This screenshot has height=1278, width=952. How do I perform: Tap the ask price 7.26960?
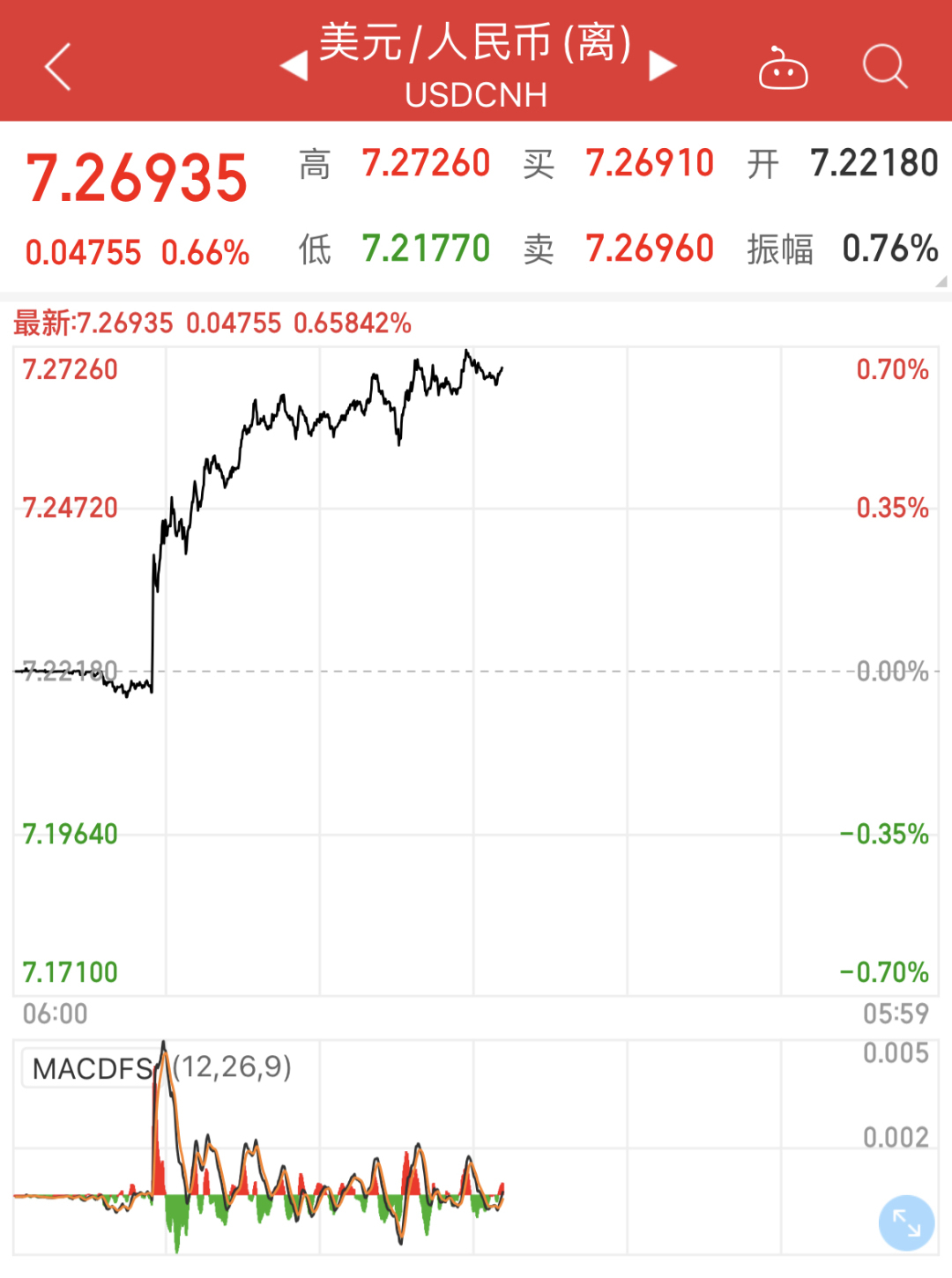click(x=650, y=249)
